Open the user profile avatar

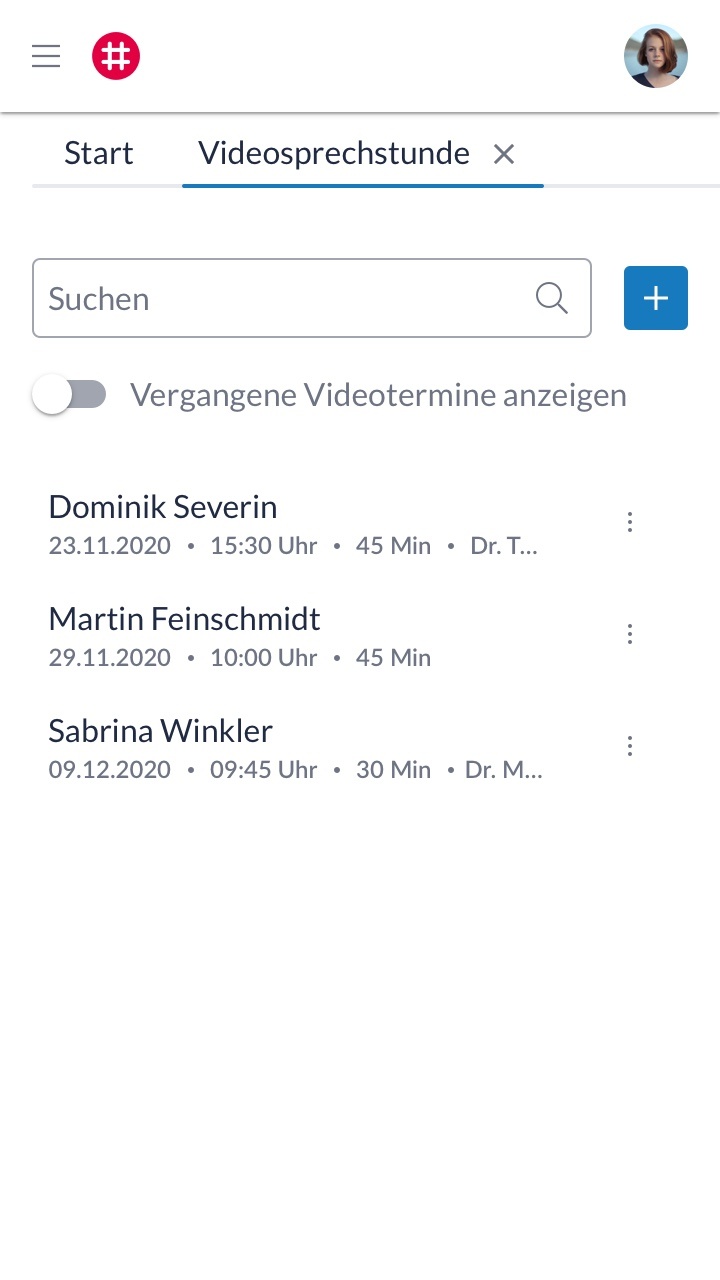click(x=655, y=56)
